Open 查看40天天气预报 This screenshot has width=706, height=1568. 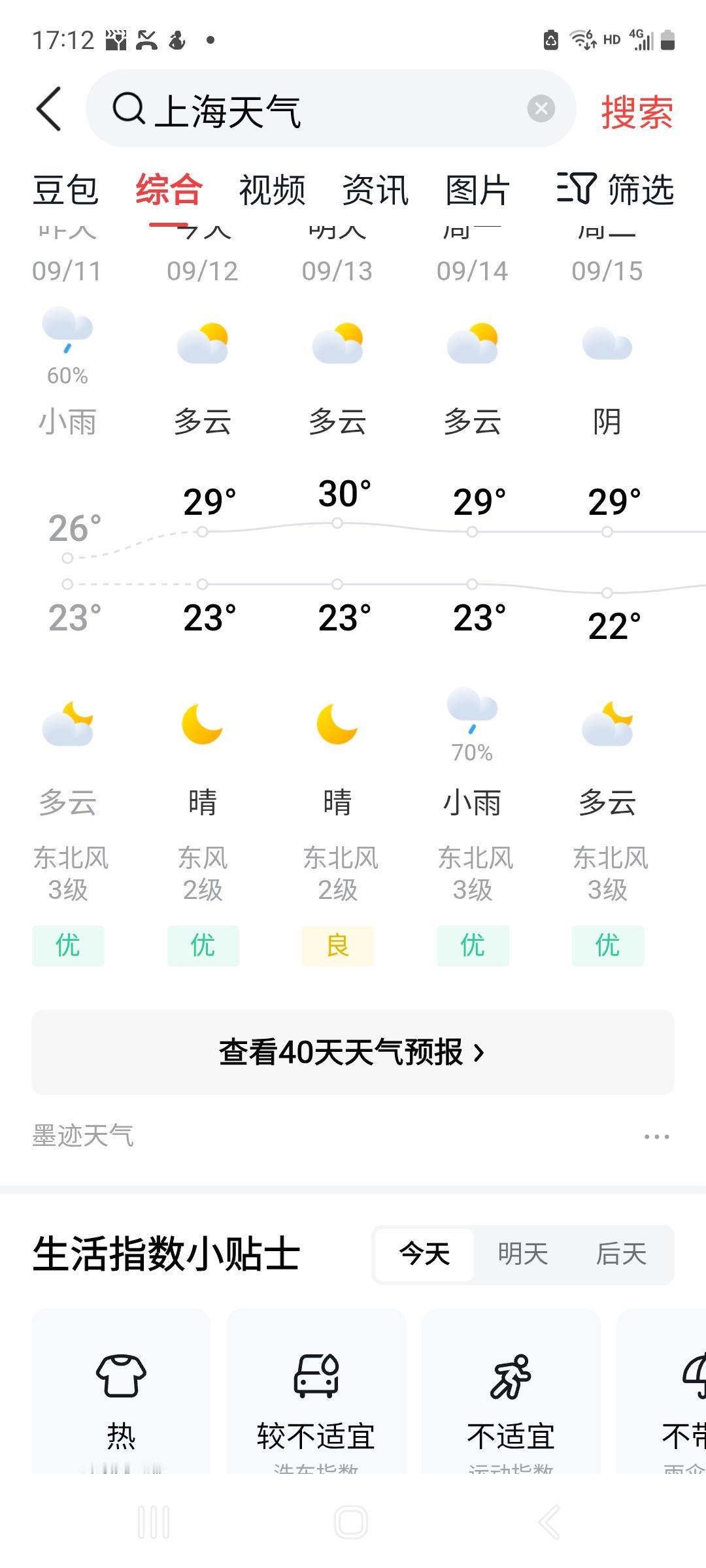tap(353, 1053)
